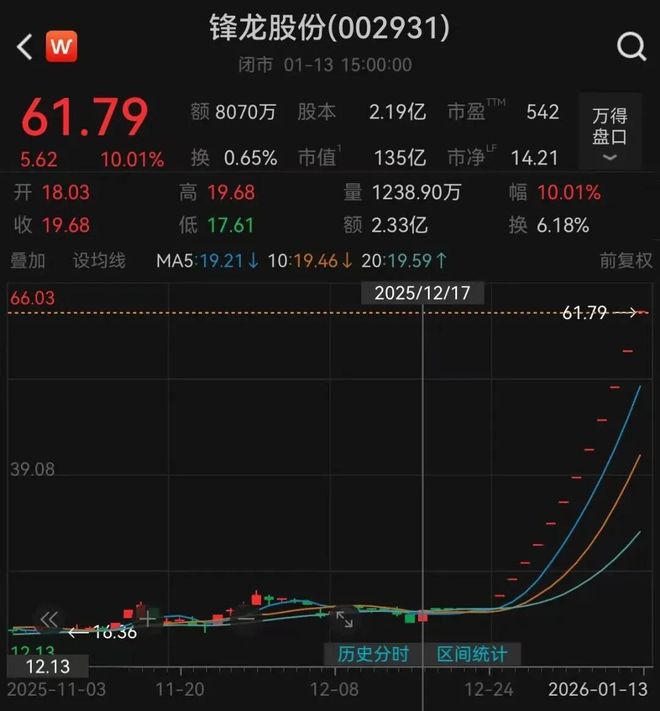This screenshot has width=660, height=711.
Task: Tap 叠加 to overlay another stock
Action: [x=28, y=261]
